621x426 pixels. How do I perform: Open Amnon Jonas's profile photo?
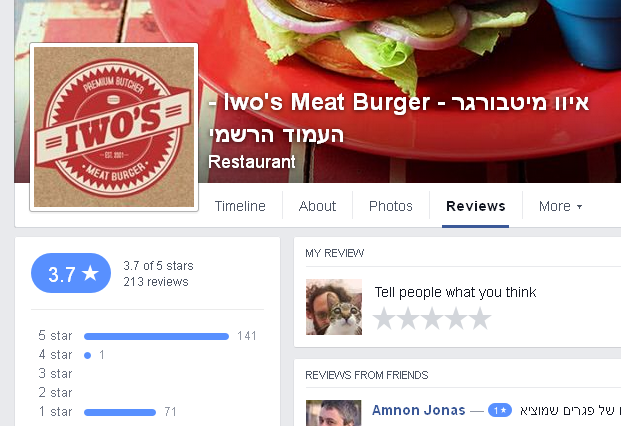pyautogui.click(x=333, y=413)
